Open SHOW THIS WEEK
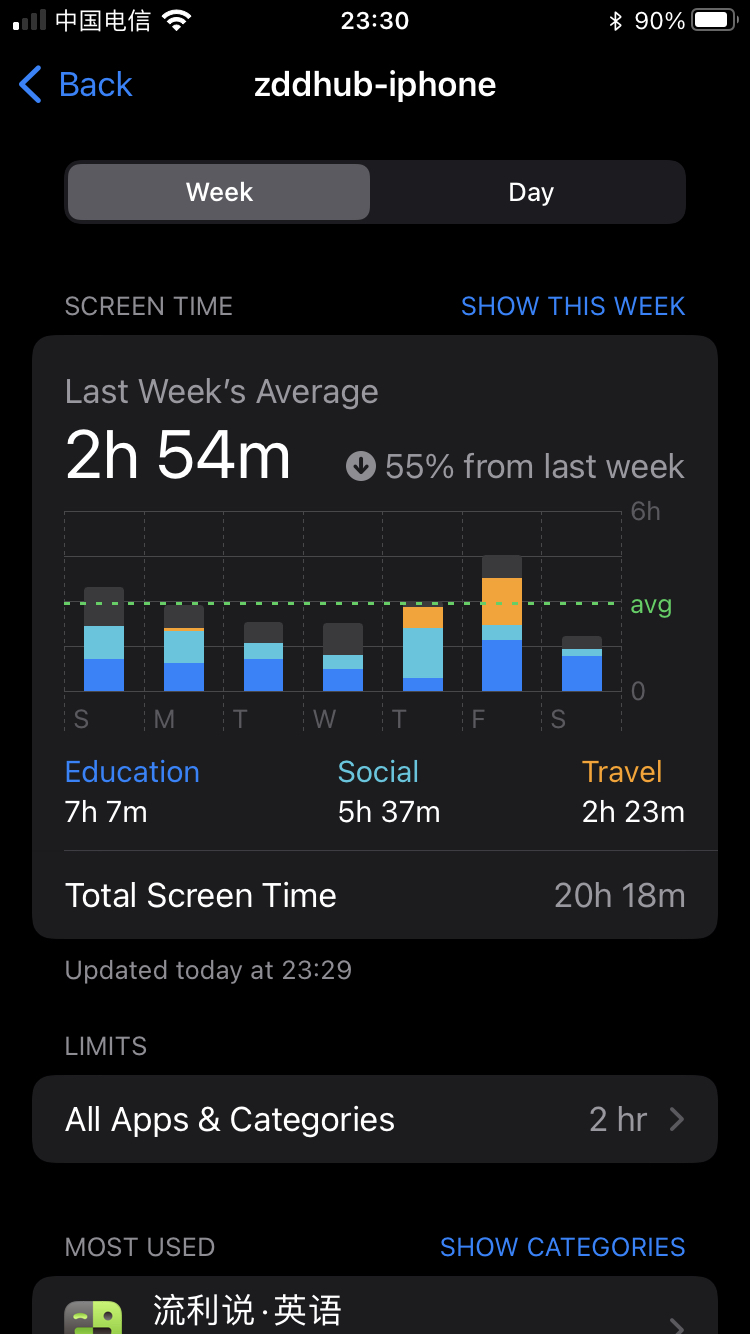This screenshot has width=750, height=1334. 572,306
